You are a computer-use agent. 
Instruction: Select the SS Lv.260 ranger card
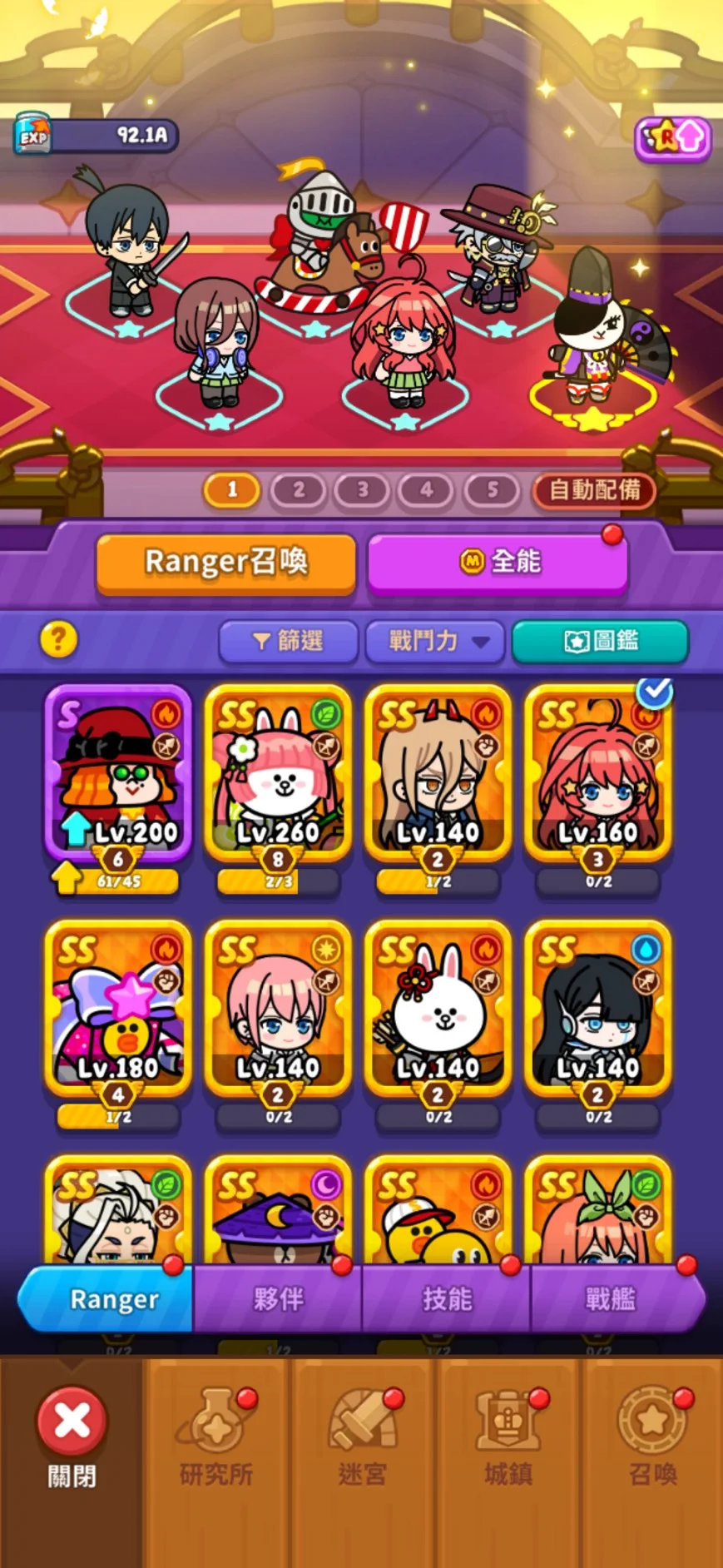[x=278, y=772]
